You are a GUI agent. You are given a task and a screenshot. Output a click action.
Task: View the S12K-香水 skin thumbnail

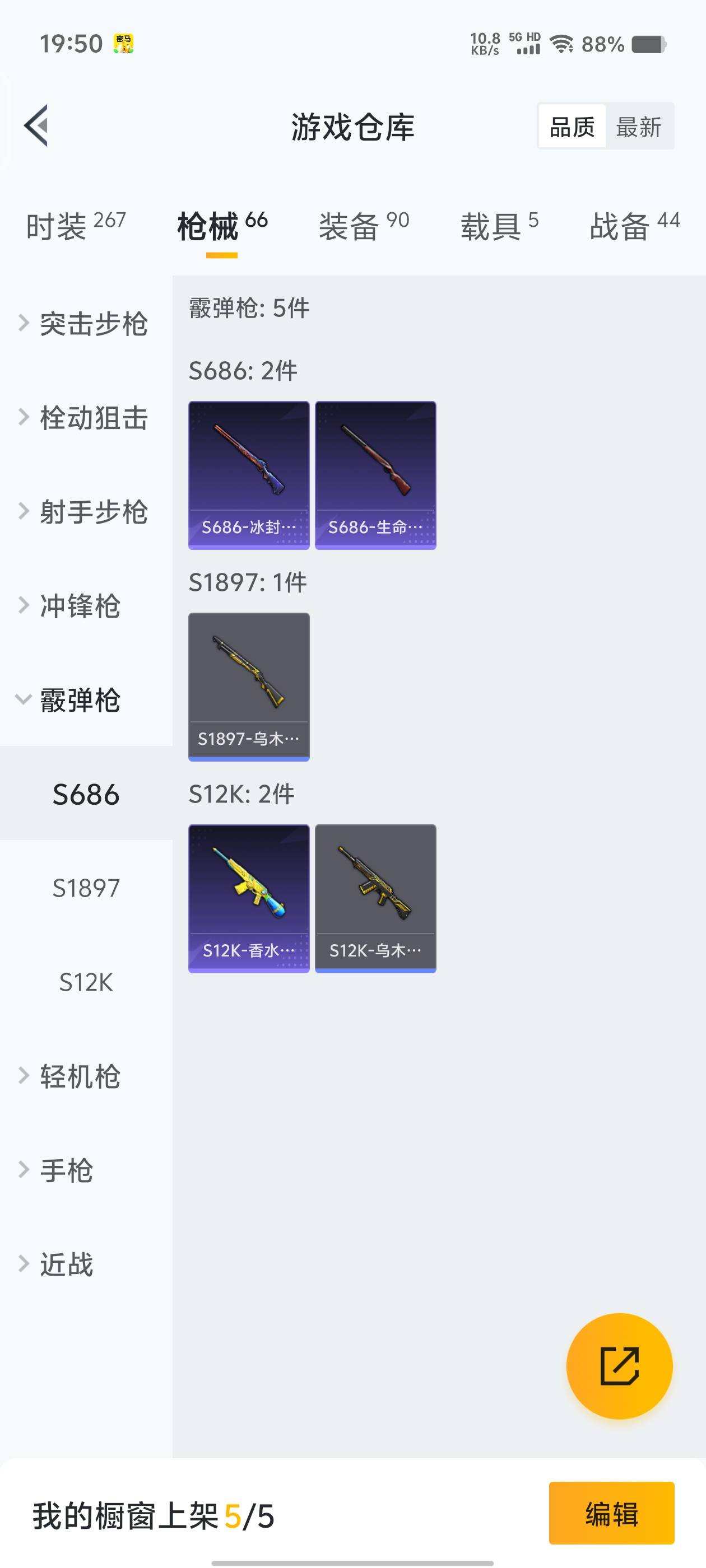pyautogui.click(x=249, y=895)
